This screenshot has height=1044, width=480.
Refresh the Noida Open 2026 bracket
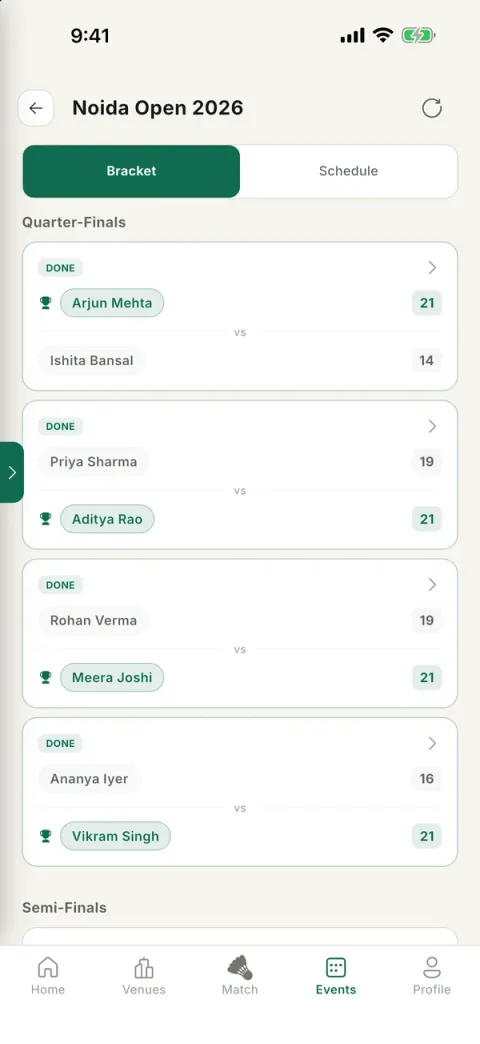coord(431,108)
